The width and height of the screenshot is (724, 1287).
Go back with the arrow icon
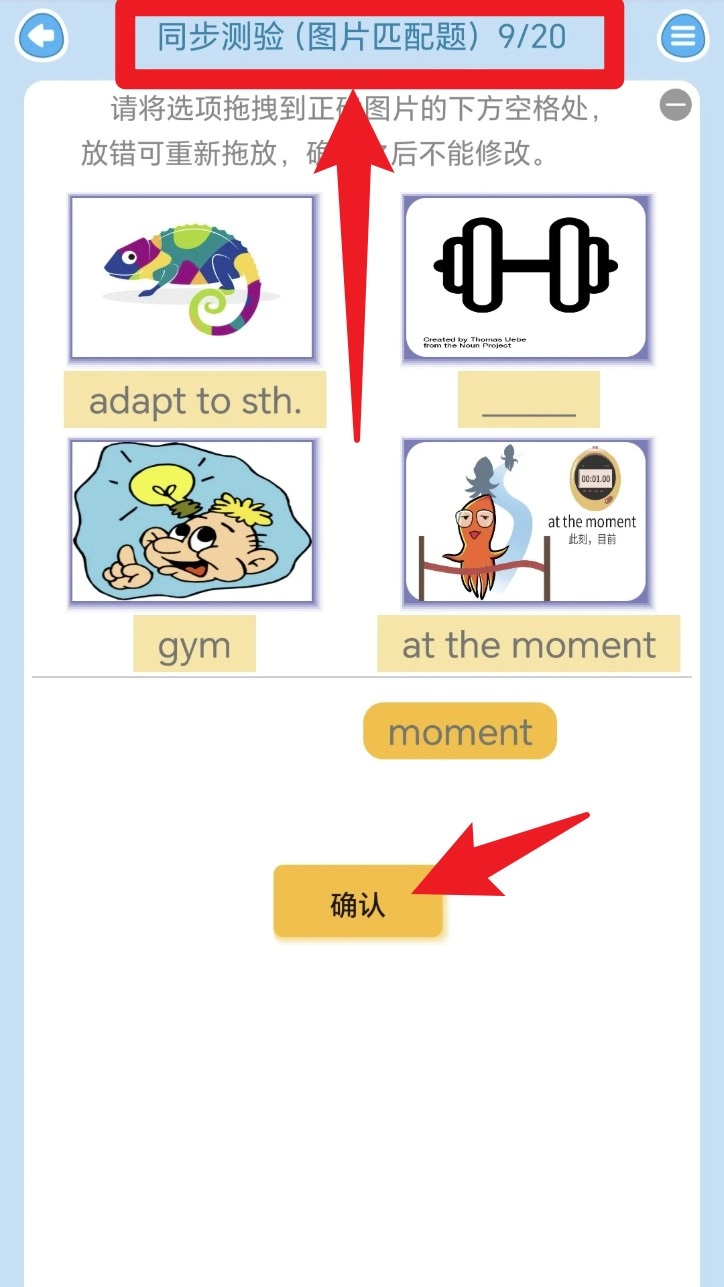pyautogui.click(x=41, y=37)
